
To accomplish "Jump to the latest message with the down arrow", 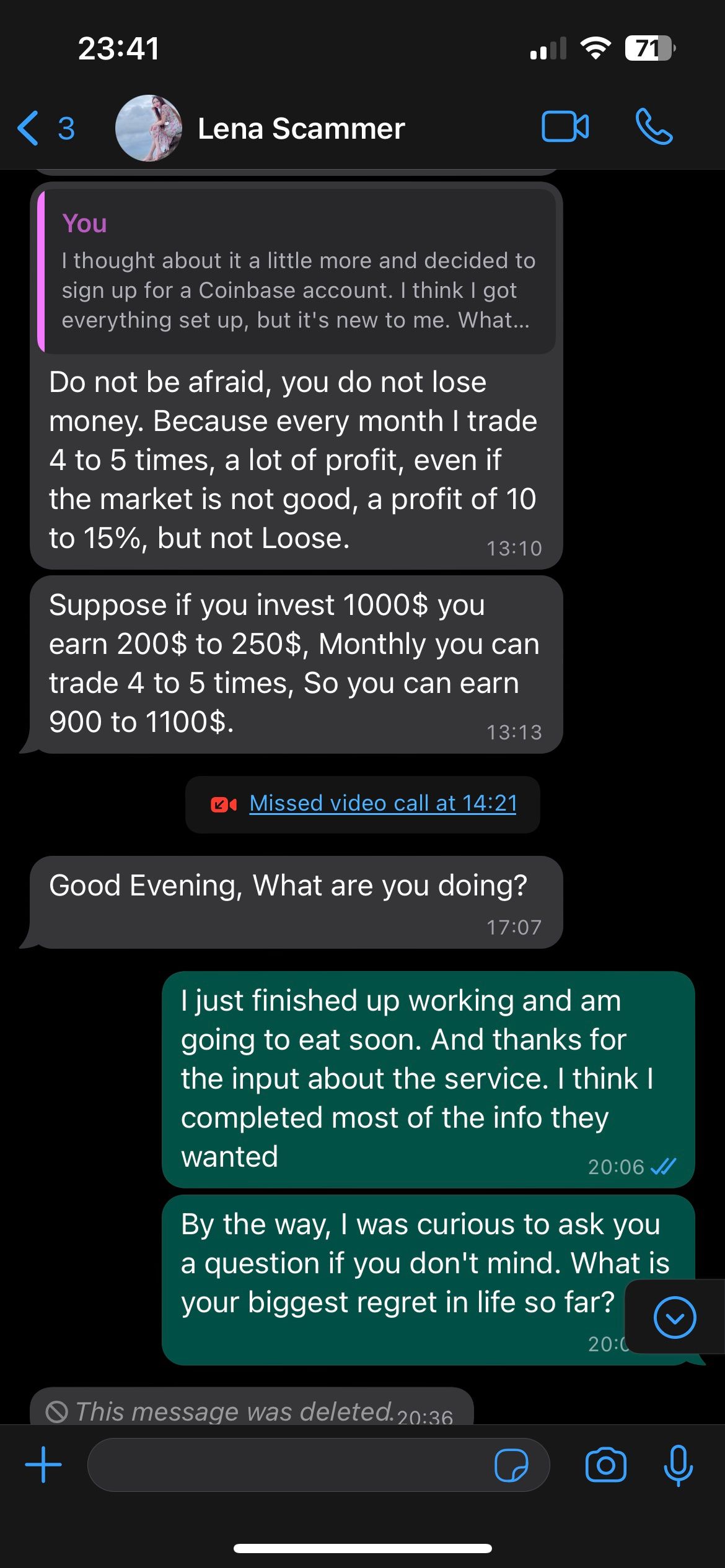I will coord(674,1317).
